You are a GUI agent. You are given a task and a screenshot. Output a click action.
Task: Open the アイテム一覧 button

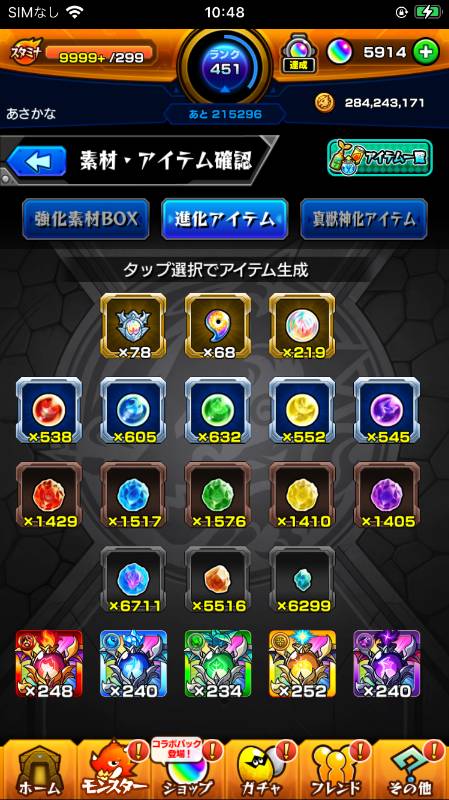[x=380, y=158]
